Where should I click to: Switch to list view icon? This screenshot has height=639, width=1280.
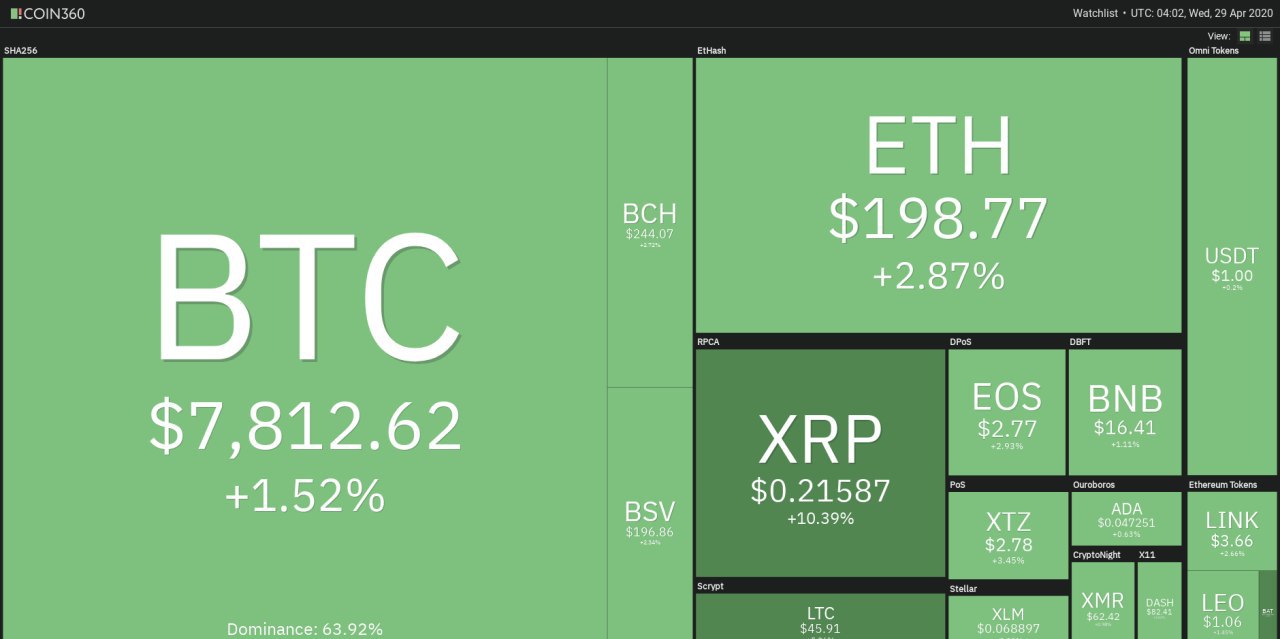(x=1265, y=36)
